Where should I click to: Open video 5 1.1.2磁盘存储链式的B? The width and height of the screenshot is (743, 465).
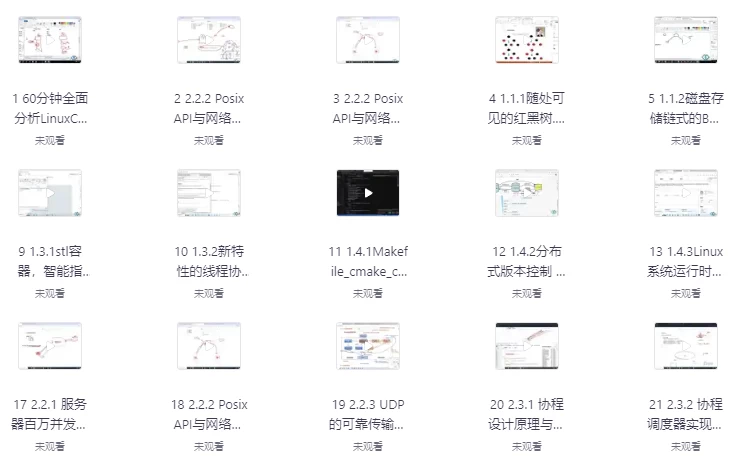[x=685, y=41]
